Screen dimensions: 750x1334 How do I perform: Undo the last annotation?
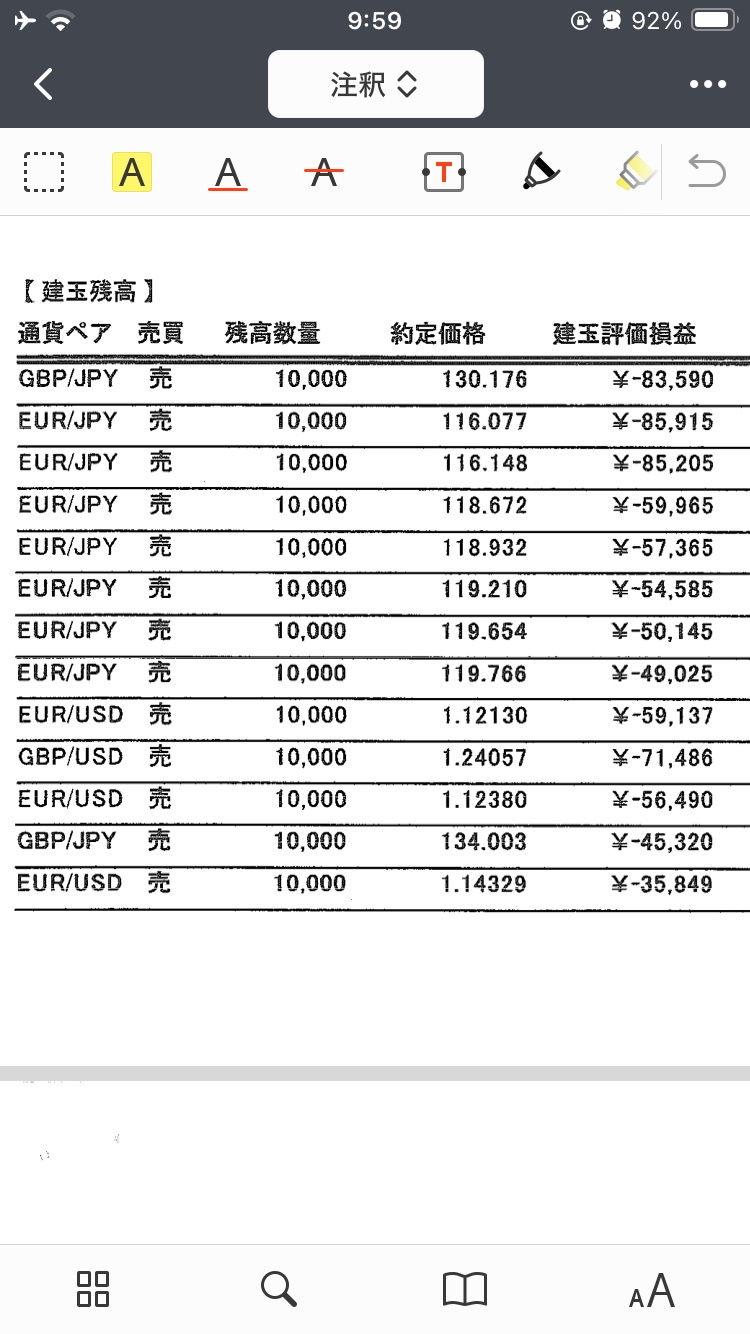(x=706, y=172)
